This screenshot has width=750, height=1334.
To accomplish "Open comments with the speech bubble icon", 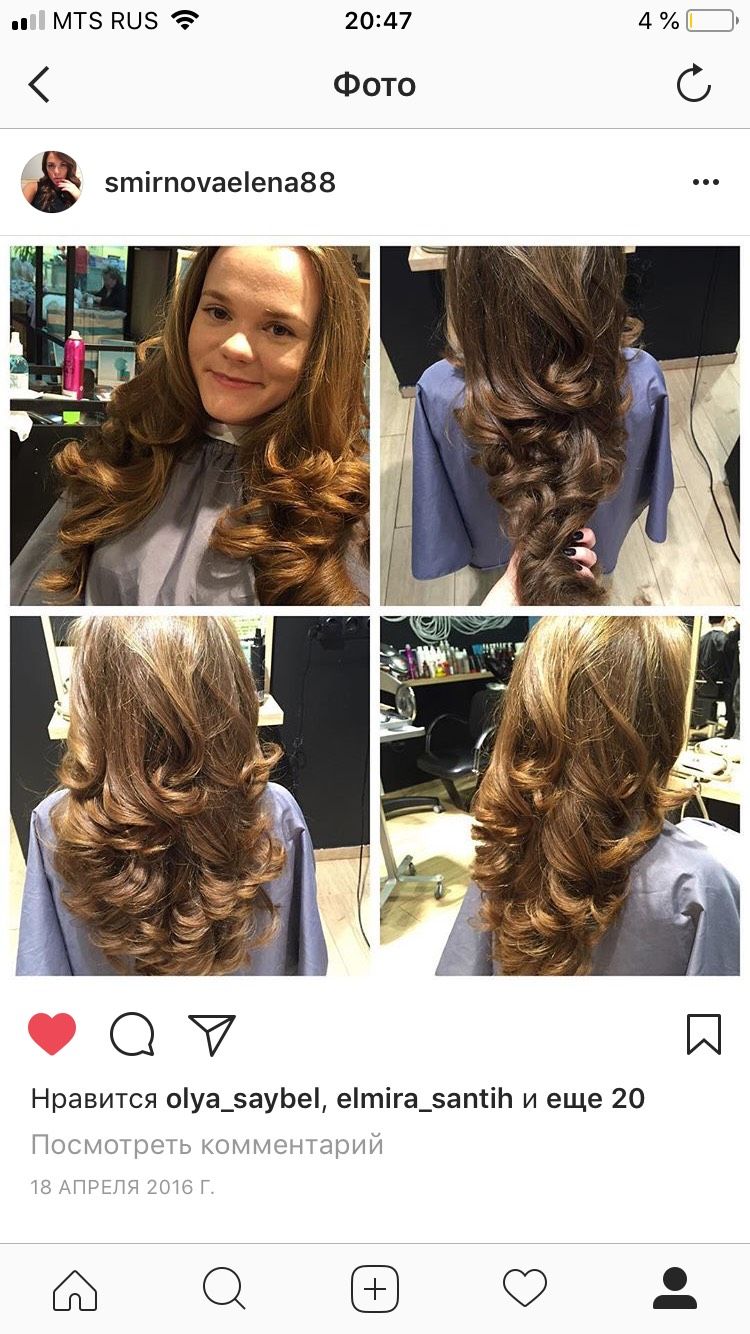I will (132, 1034).
